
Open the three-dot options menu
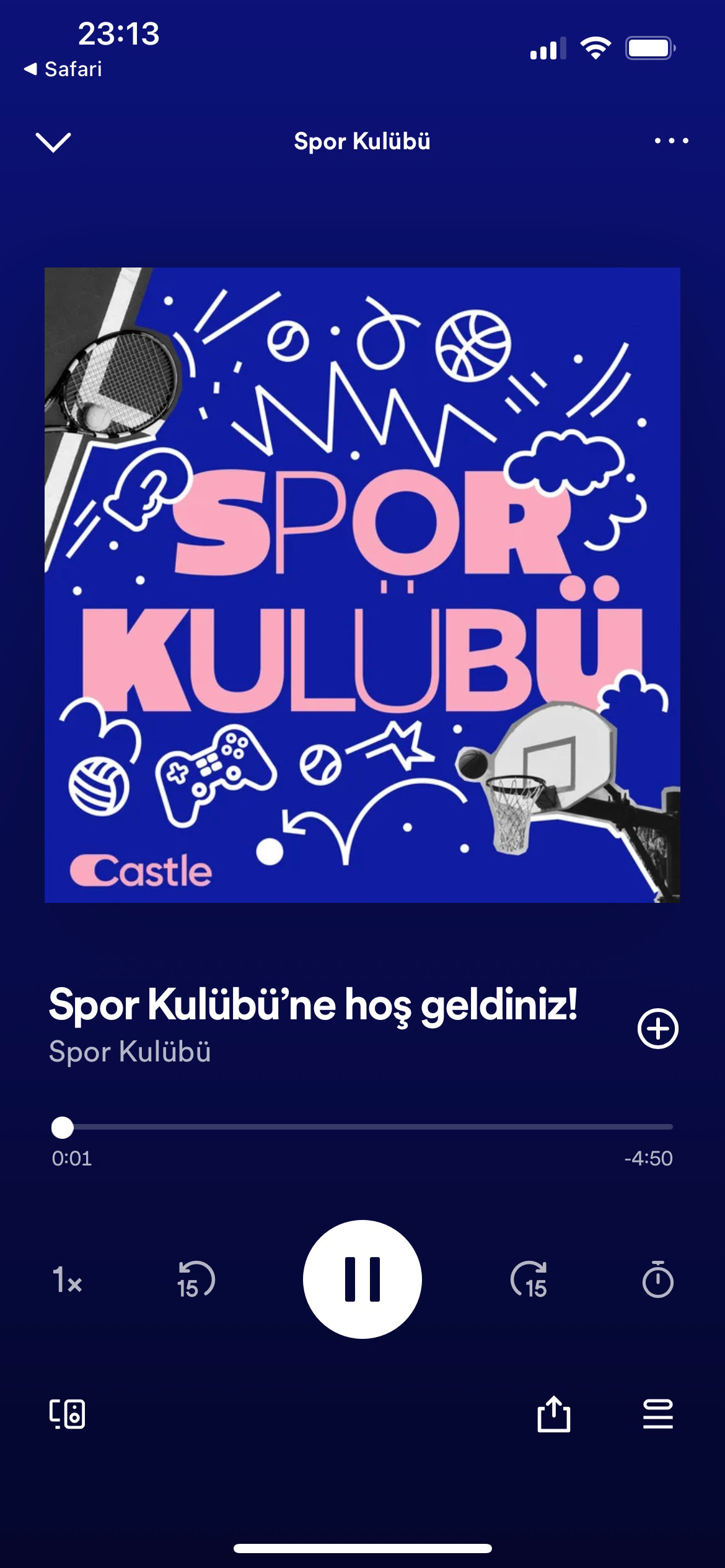671,141
